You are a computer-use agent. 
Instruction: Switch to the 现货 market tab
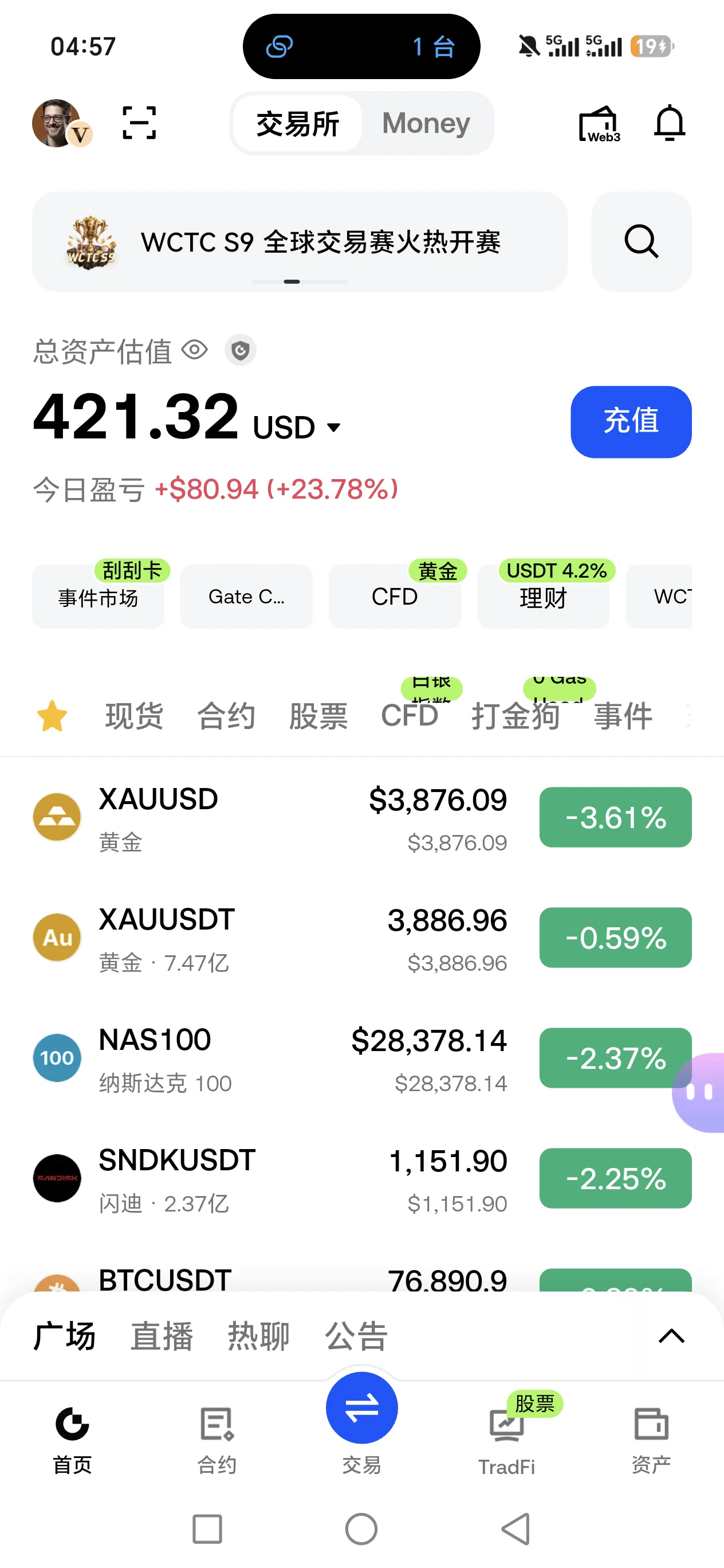coord(135,715)
